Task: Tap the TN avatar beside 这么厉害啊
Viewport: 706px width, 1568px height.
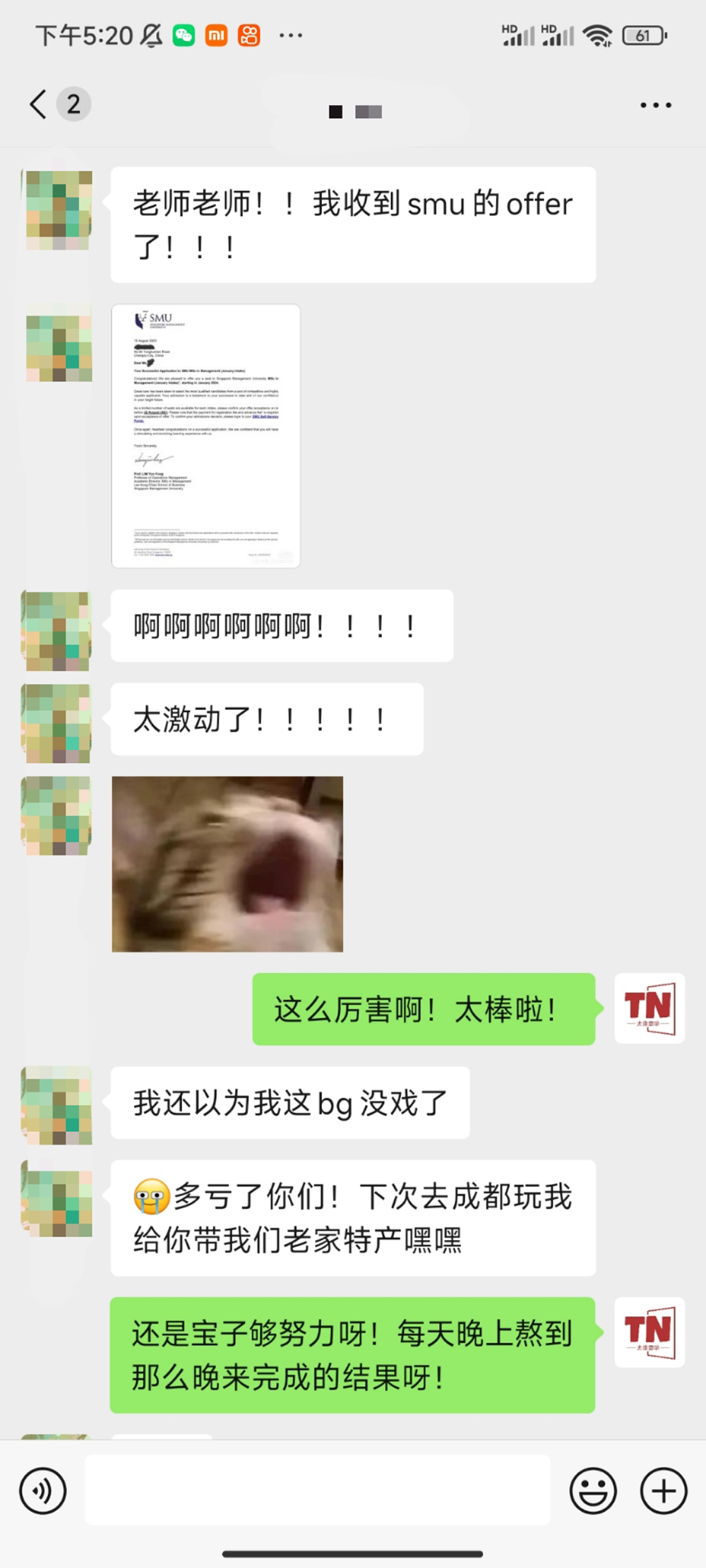Action: point(649,1008)
